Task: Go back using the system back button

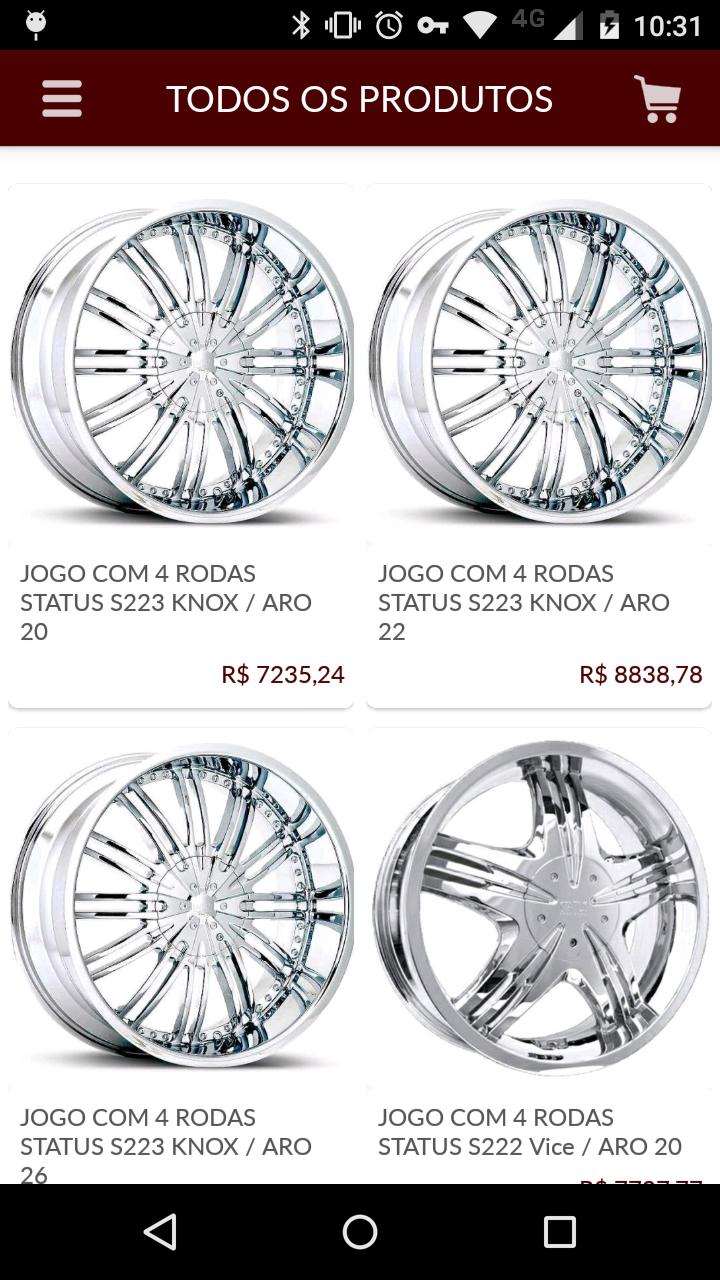Action: [160, 1232]
